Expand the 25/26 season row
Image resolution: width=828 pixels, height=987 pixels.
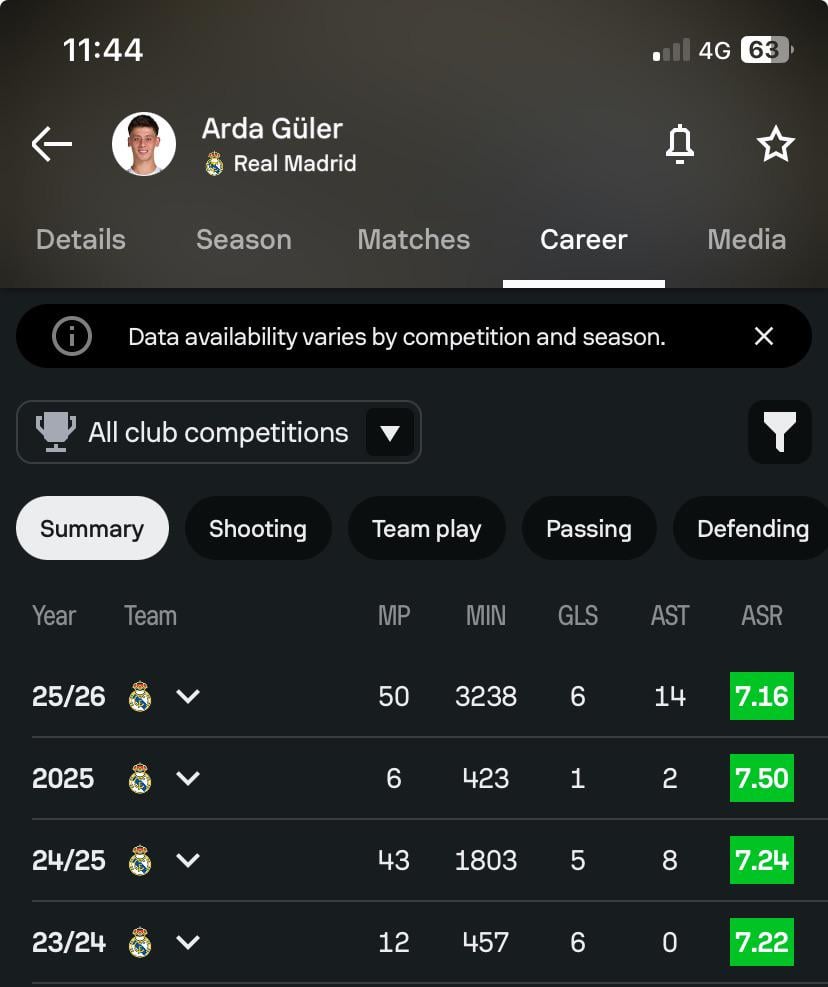(188, 696)
